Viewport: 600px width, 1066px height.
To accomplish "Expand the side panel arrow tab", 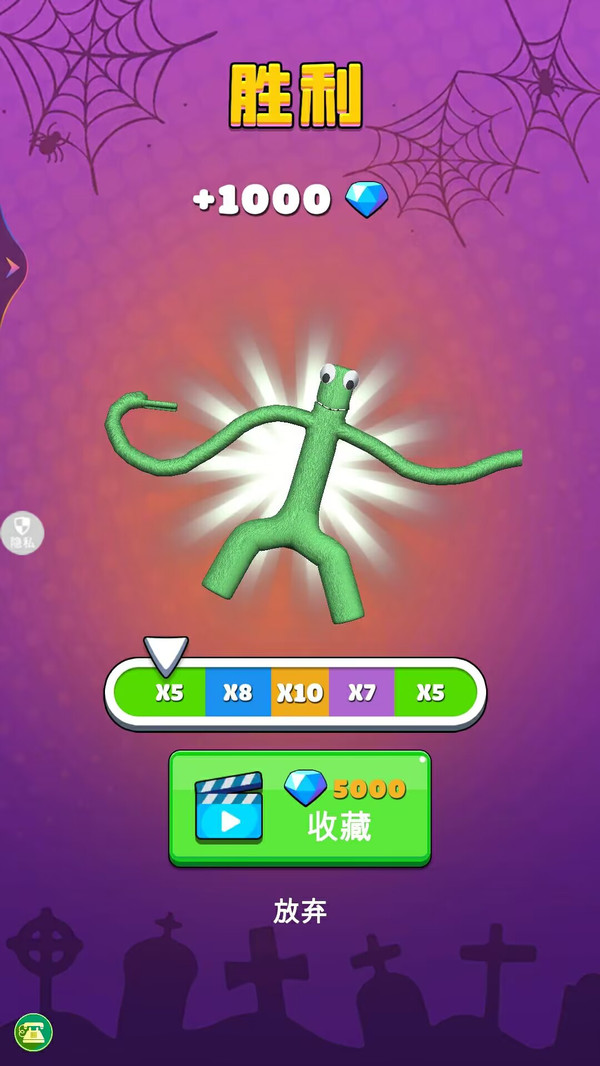I will (11, 267).
